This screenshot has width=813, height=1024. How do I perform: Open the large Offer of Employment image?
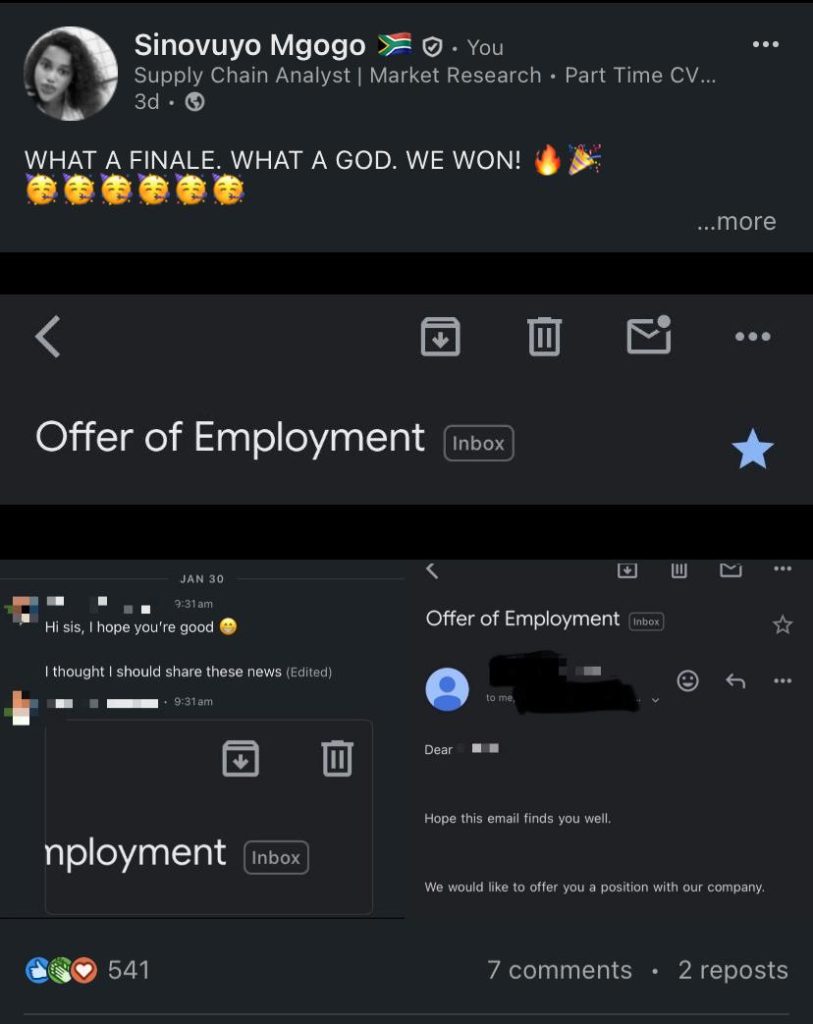point(406,398)
